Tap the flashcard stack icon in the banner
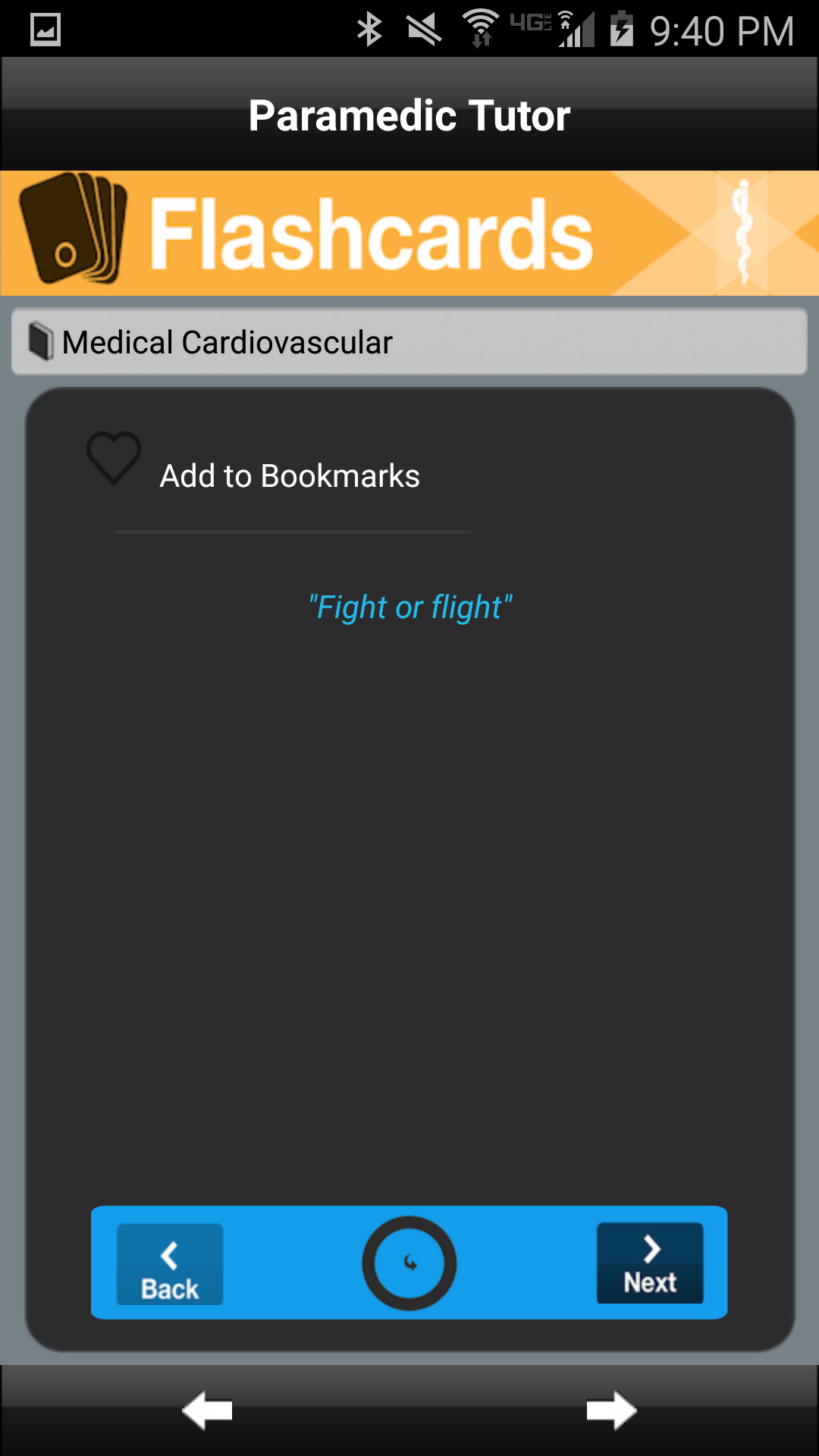 (76, 227)
